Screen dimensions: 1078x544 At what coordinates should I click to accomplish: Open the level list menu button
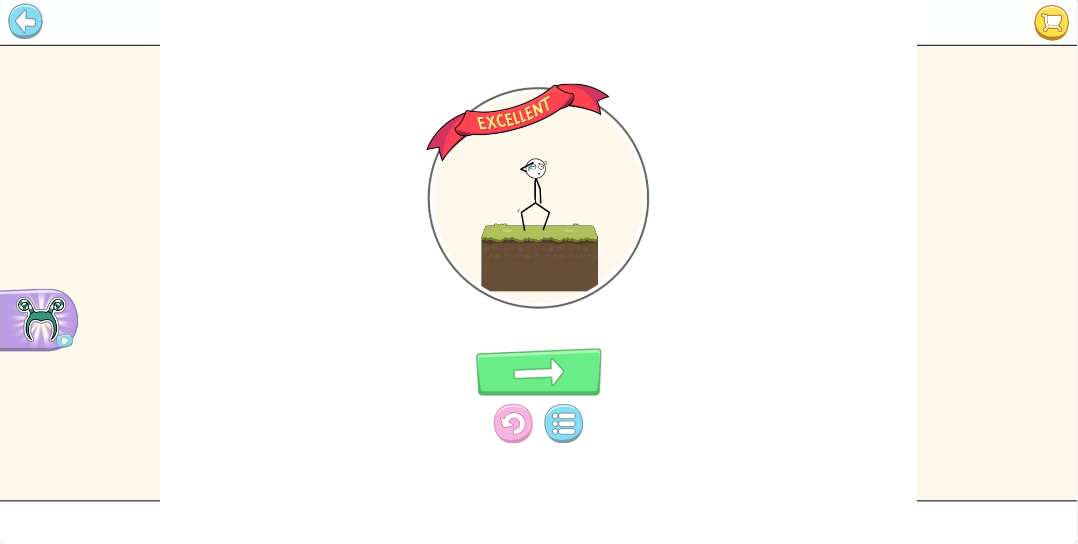pos(563,424)
